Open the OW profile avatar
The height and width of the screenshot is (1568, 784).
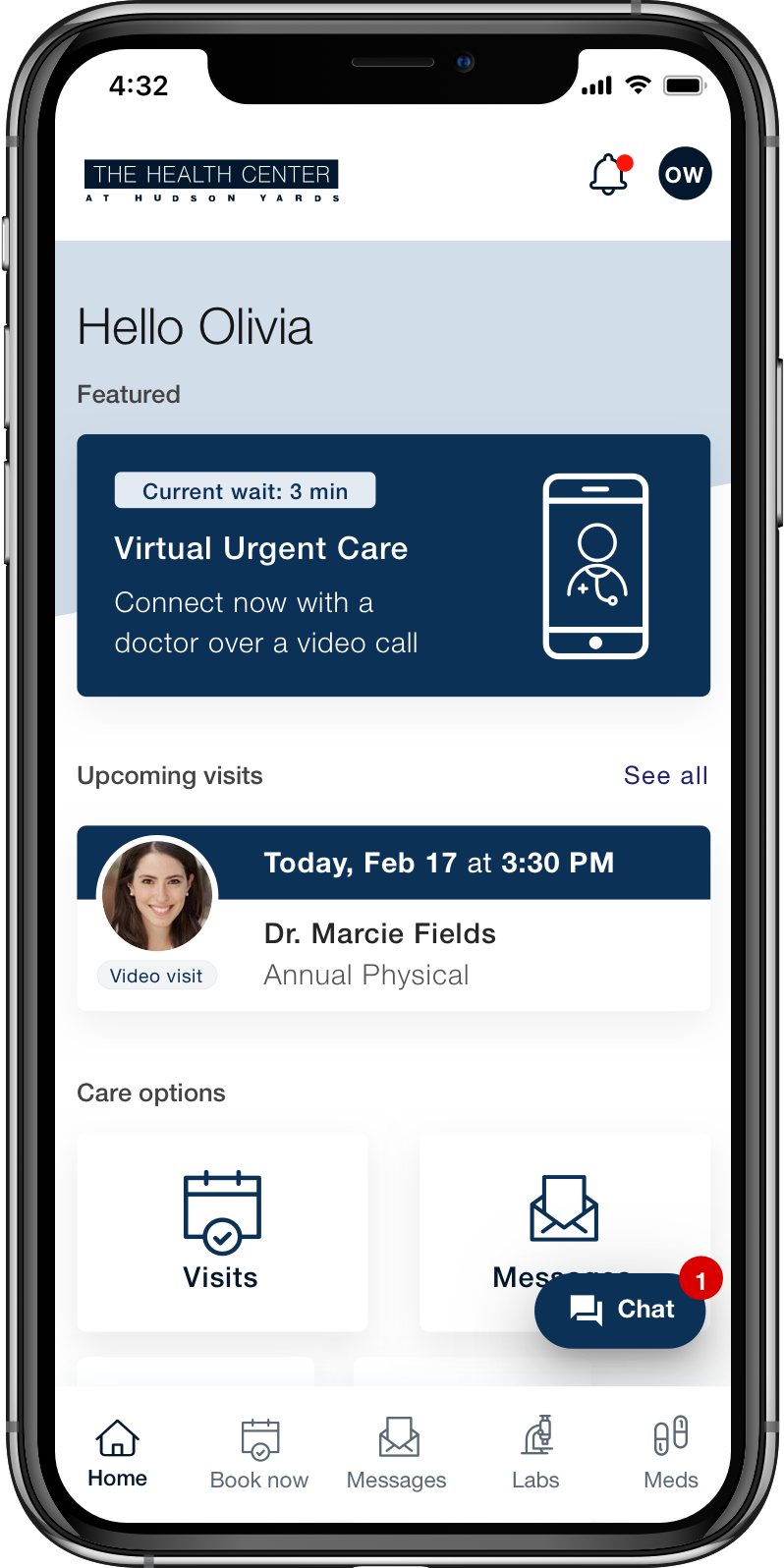(x=685, y=174)
